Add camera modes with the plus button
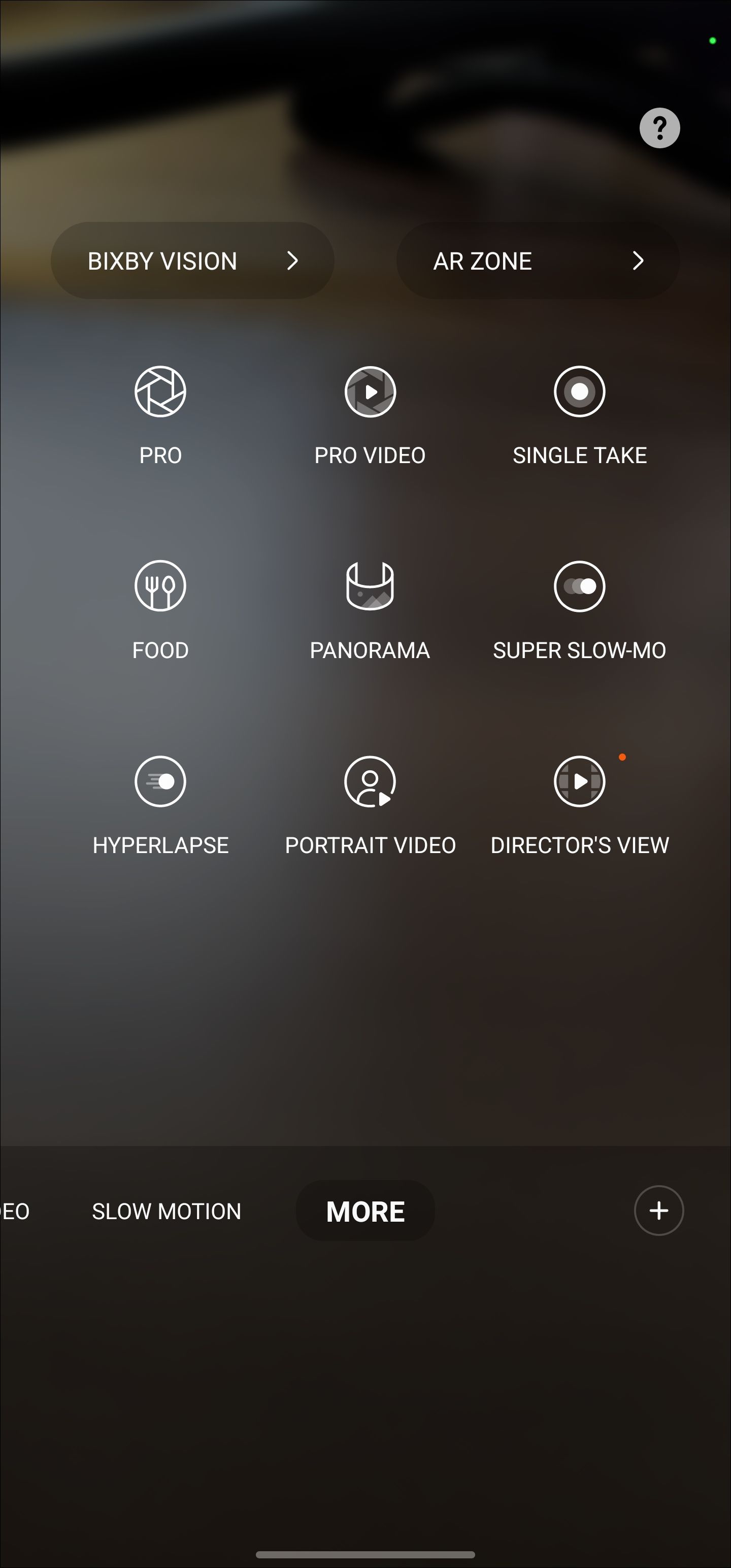 tap(658, 1211)
